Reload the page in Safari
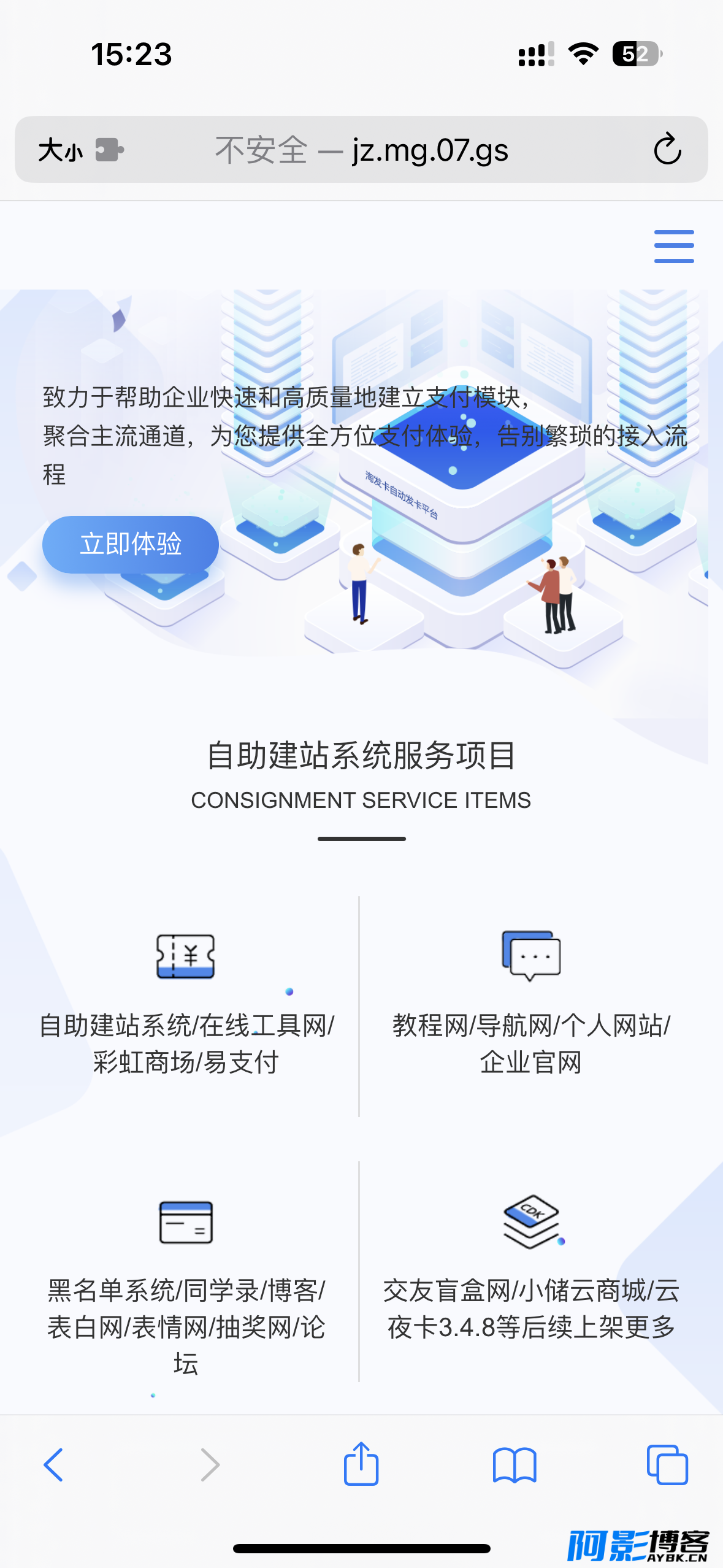The width and height of the screenshot is (723, 1568). point(667,149)
